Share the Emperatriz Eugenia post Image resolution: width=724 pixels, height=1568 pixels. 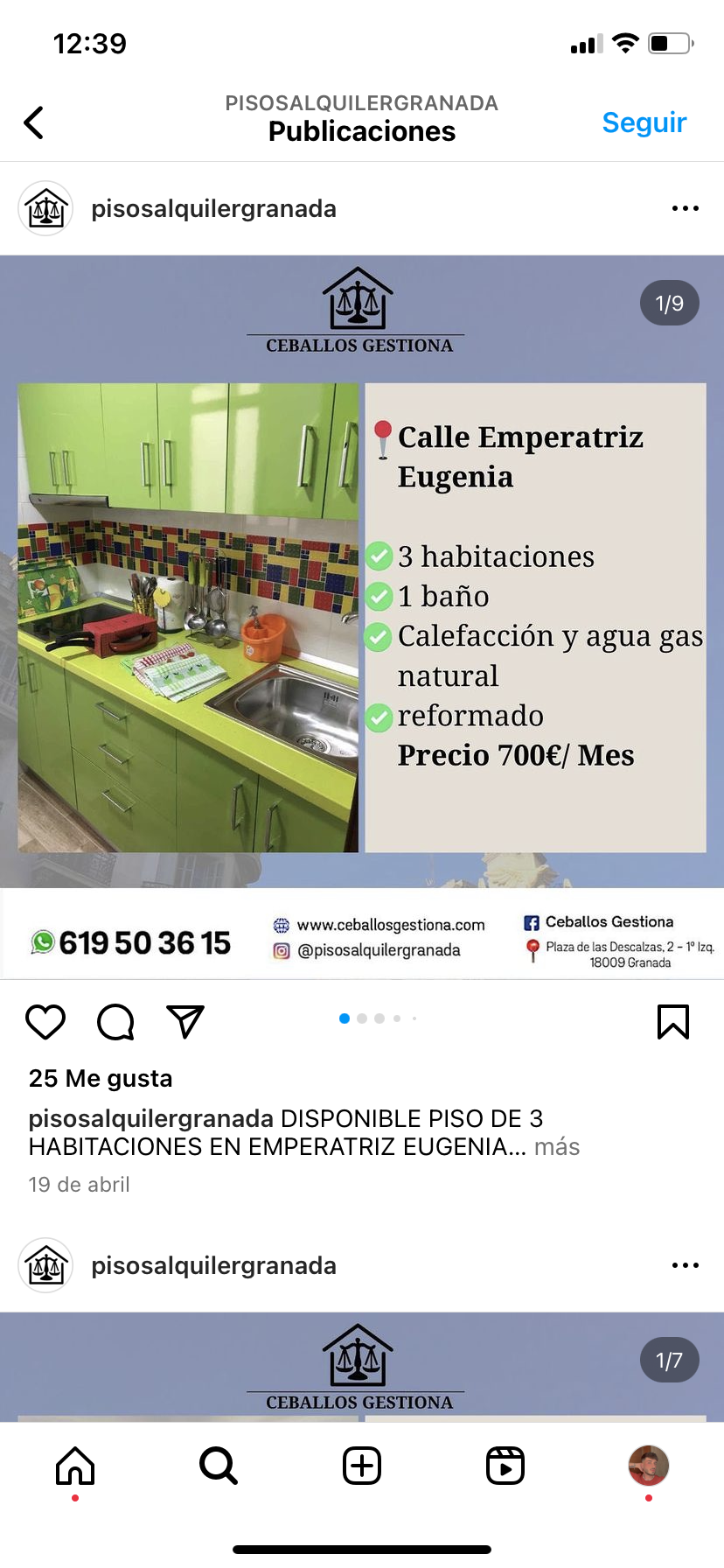coord(184,1021)
